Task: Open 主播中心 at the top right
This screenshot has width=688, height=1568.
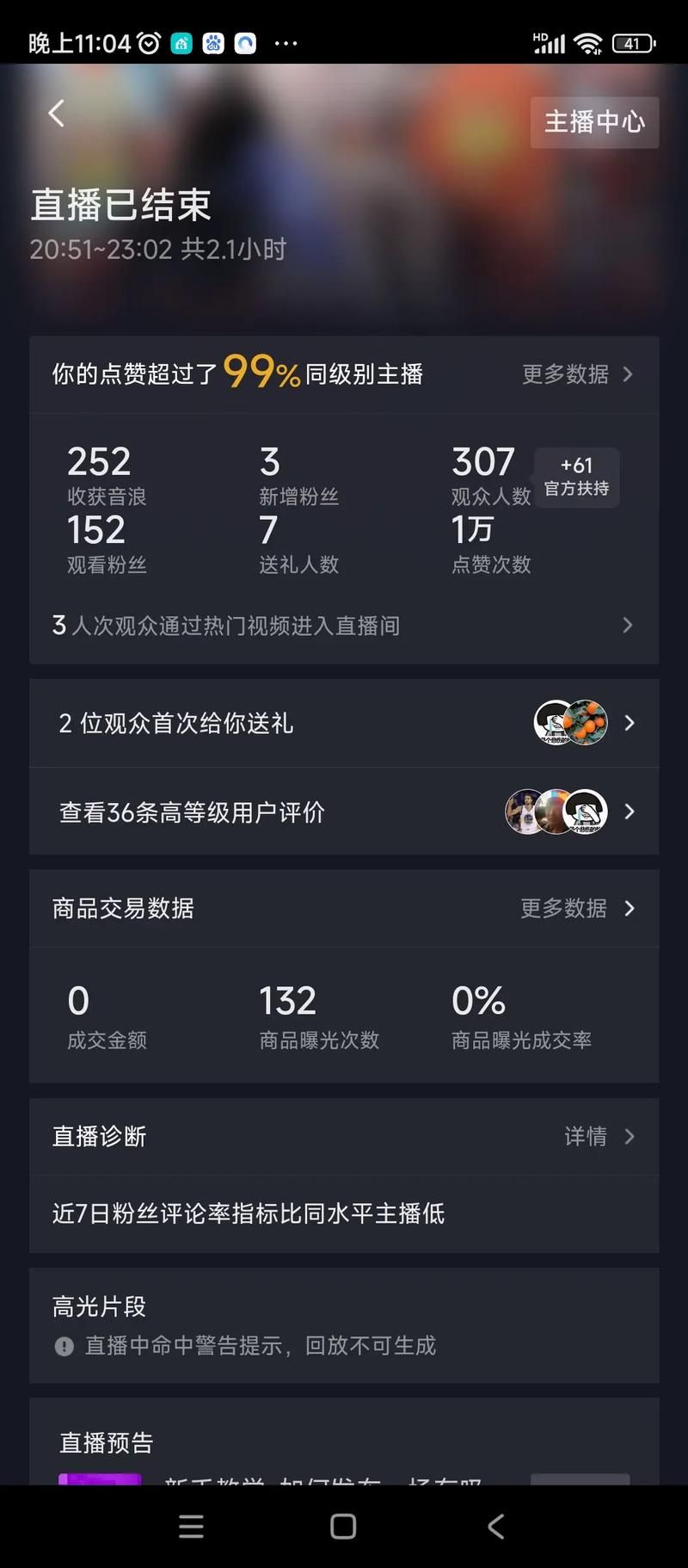Action: point(594,122)
